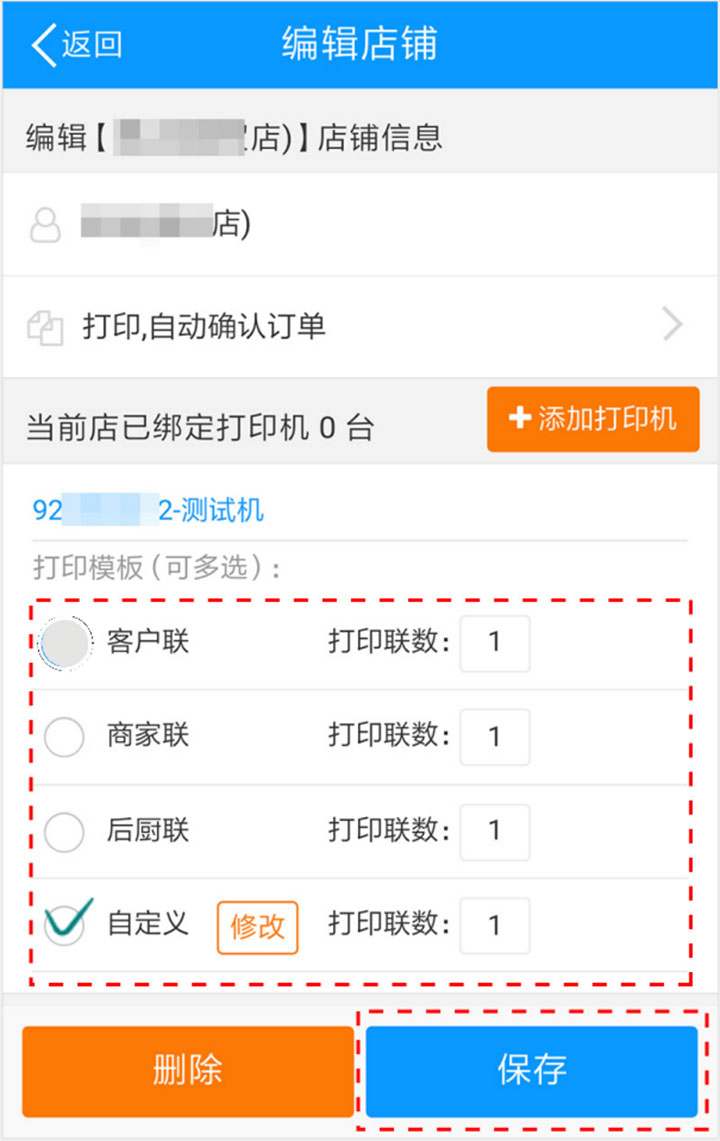Edit the 打印联数 field for 自定义
This screenshot has height=1141, width=720.
click(x=494, y=925)
